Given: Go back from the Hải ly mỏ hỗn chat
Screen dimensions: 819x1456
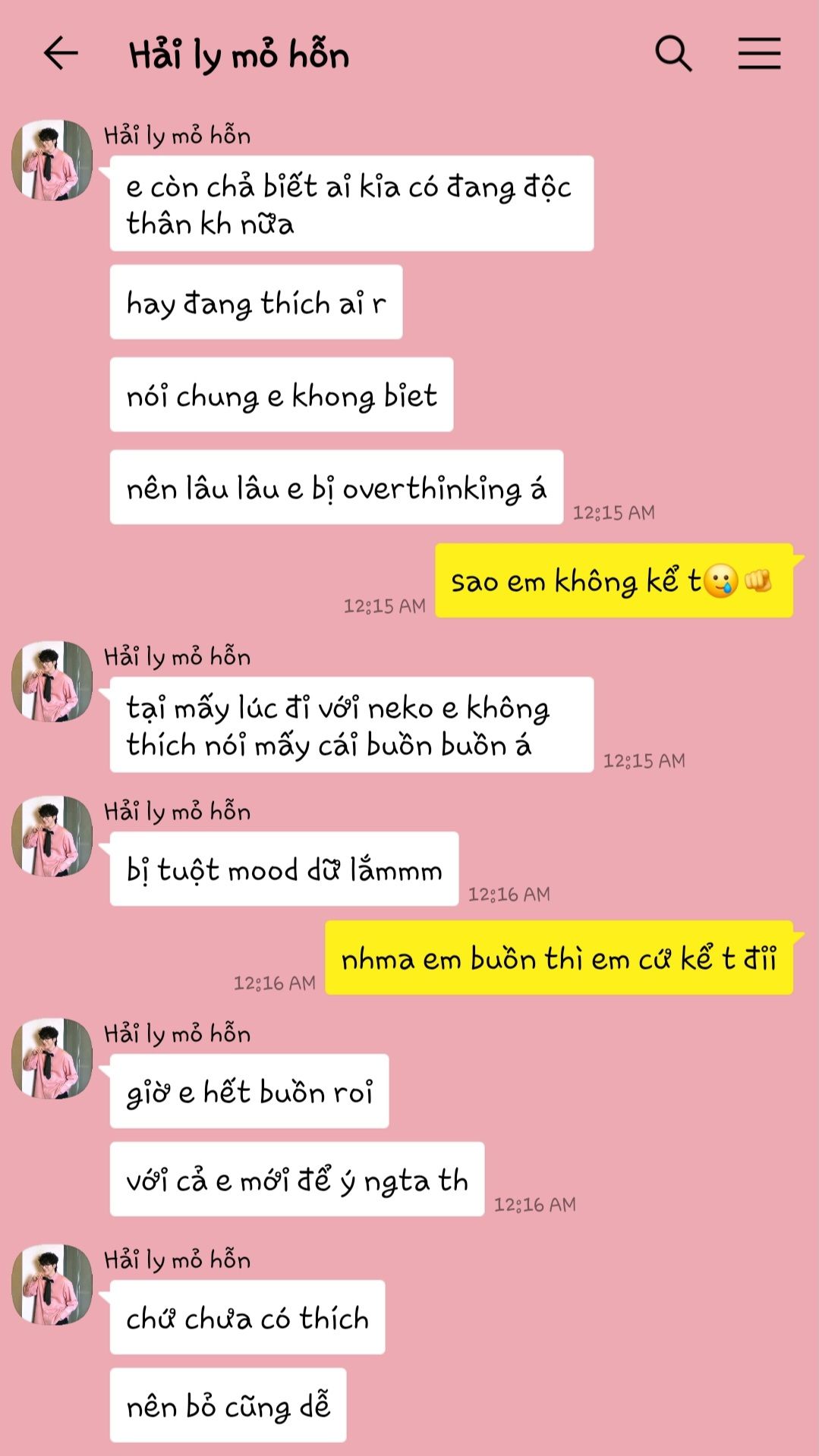Looking at the screenshot, I should [x=61, y=54].
